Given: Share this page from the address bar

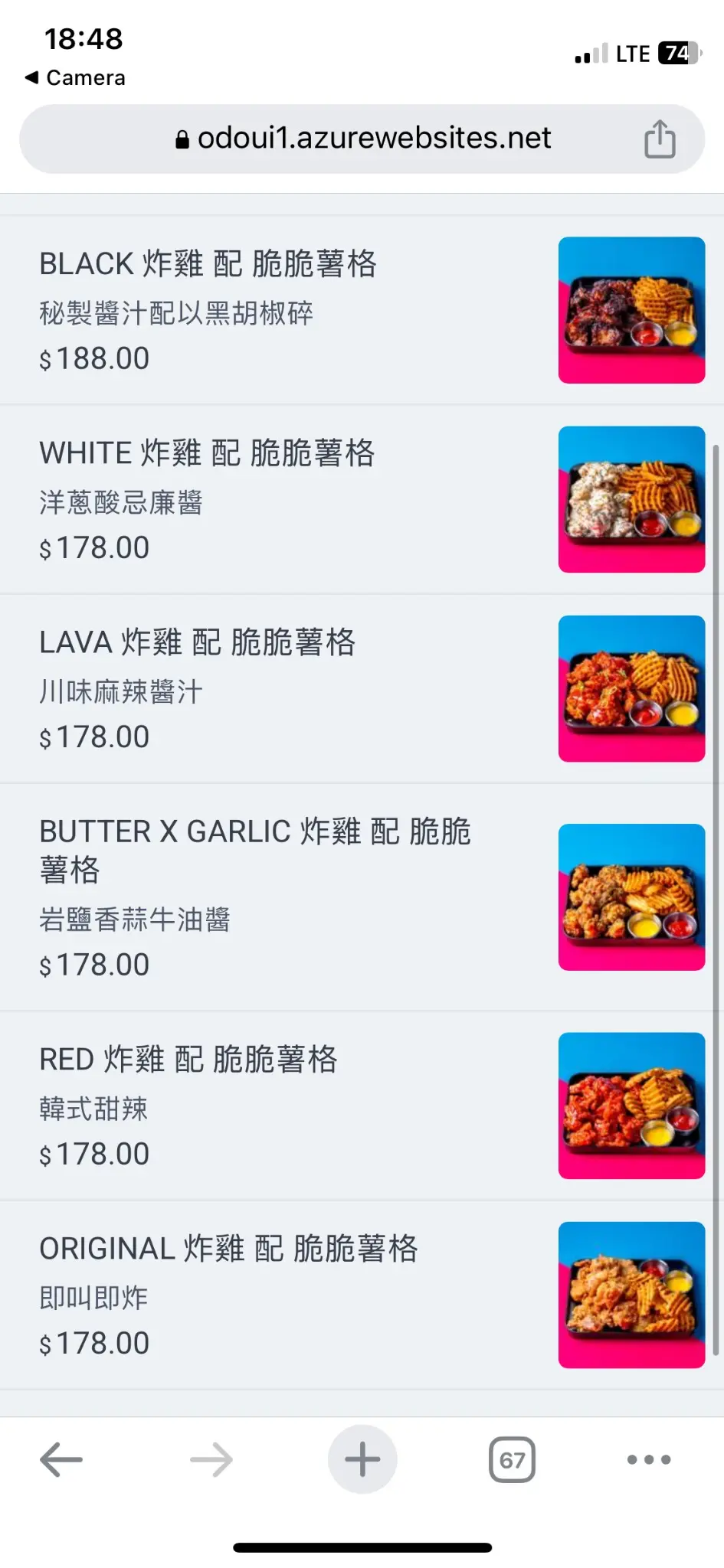Looking at the screenshot, I should 659,139.
